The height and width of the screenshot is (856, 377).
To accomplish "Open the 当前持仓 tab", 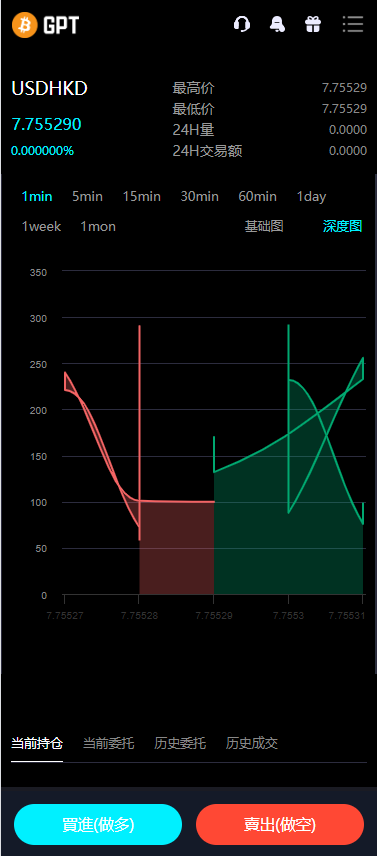I will [37, 743].
